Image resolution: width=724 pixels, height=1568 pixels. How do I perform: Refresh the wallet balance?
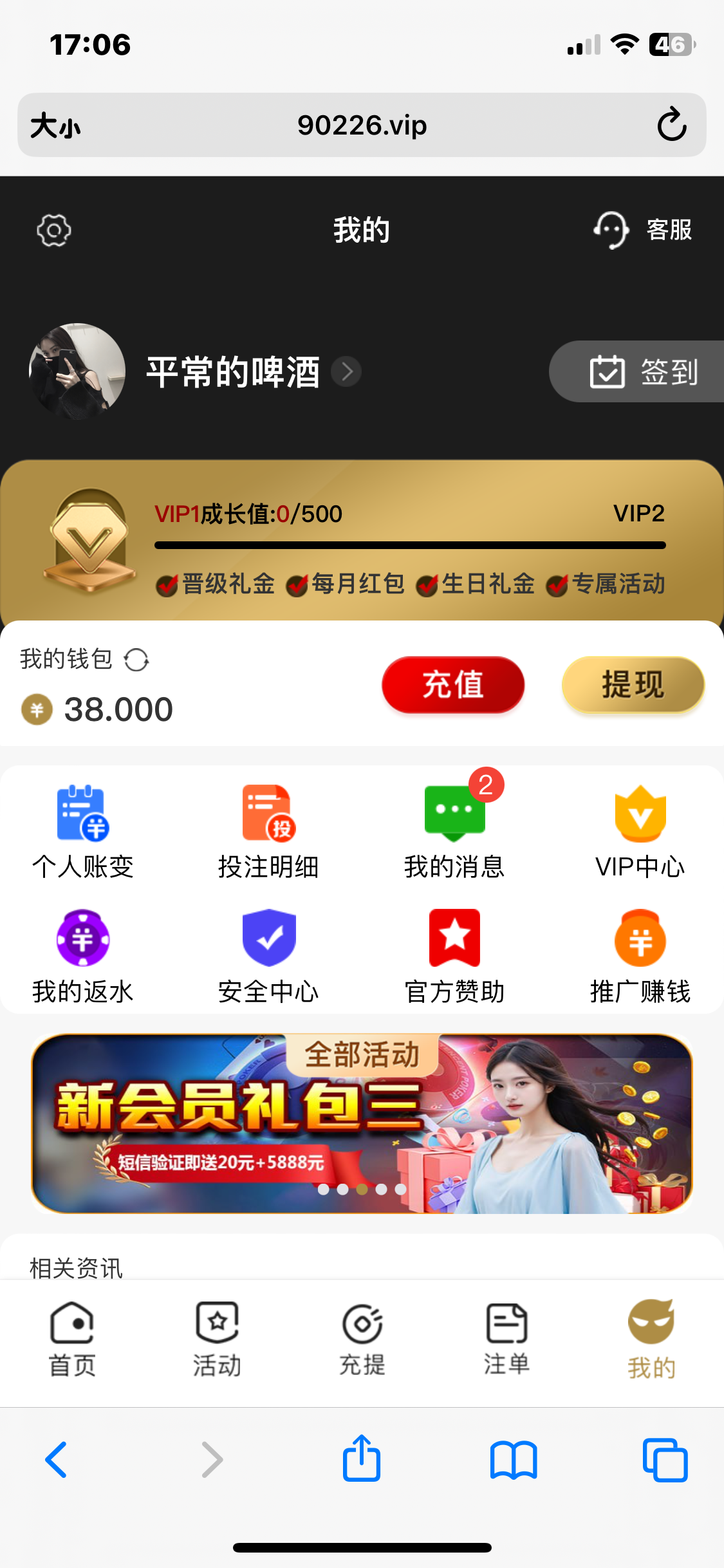pyautogui.click(x=136, y=660)
